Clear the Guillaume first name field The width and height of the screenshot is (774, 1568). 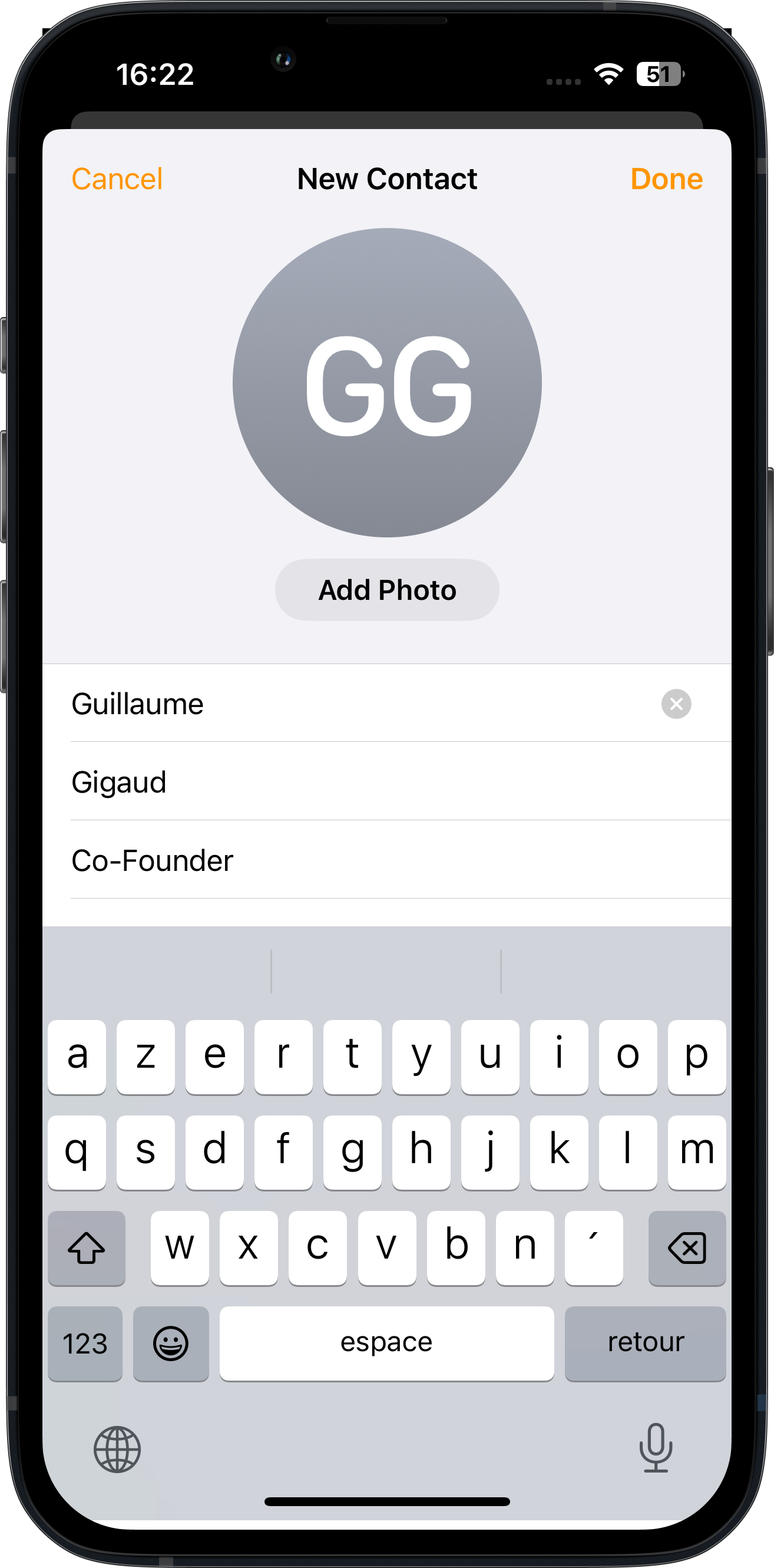click(676, 704)
